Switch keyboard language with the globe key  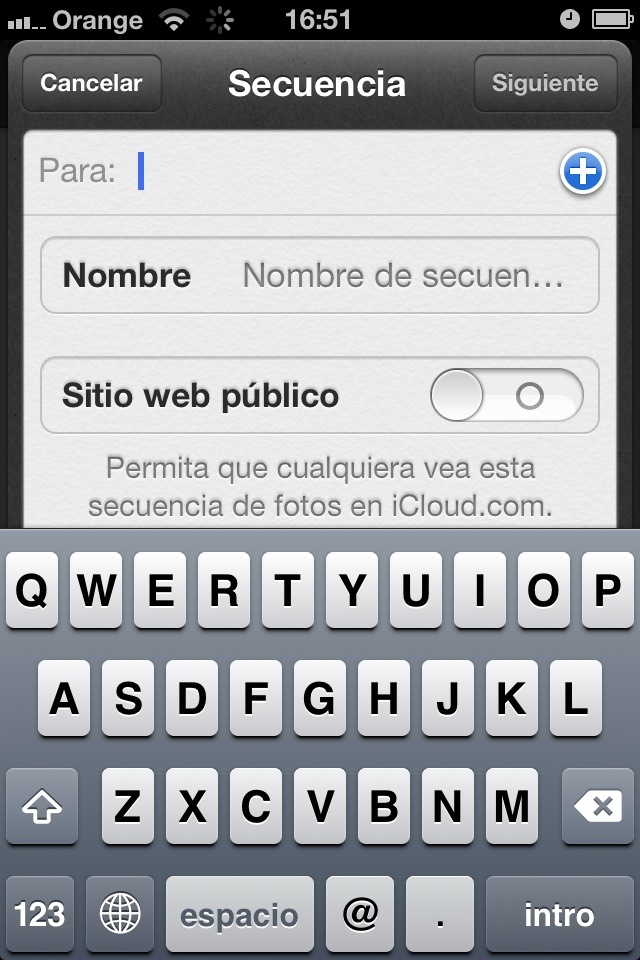click(120, 914)
